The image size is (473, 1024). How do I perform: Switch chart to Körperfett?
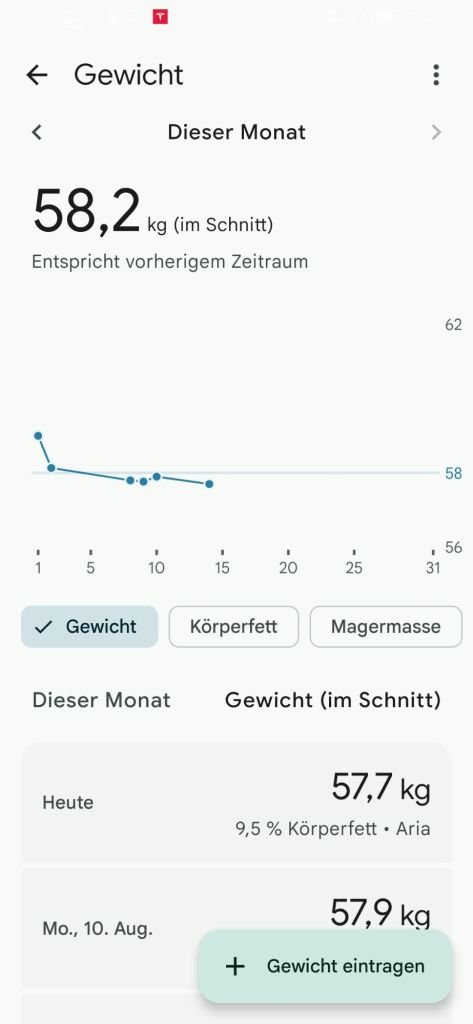click(x=234, y=627)
